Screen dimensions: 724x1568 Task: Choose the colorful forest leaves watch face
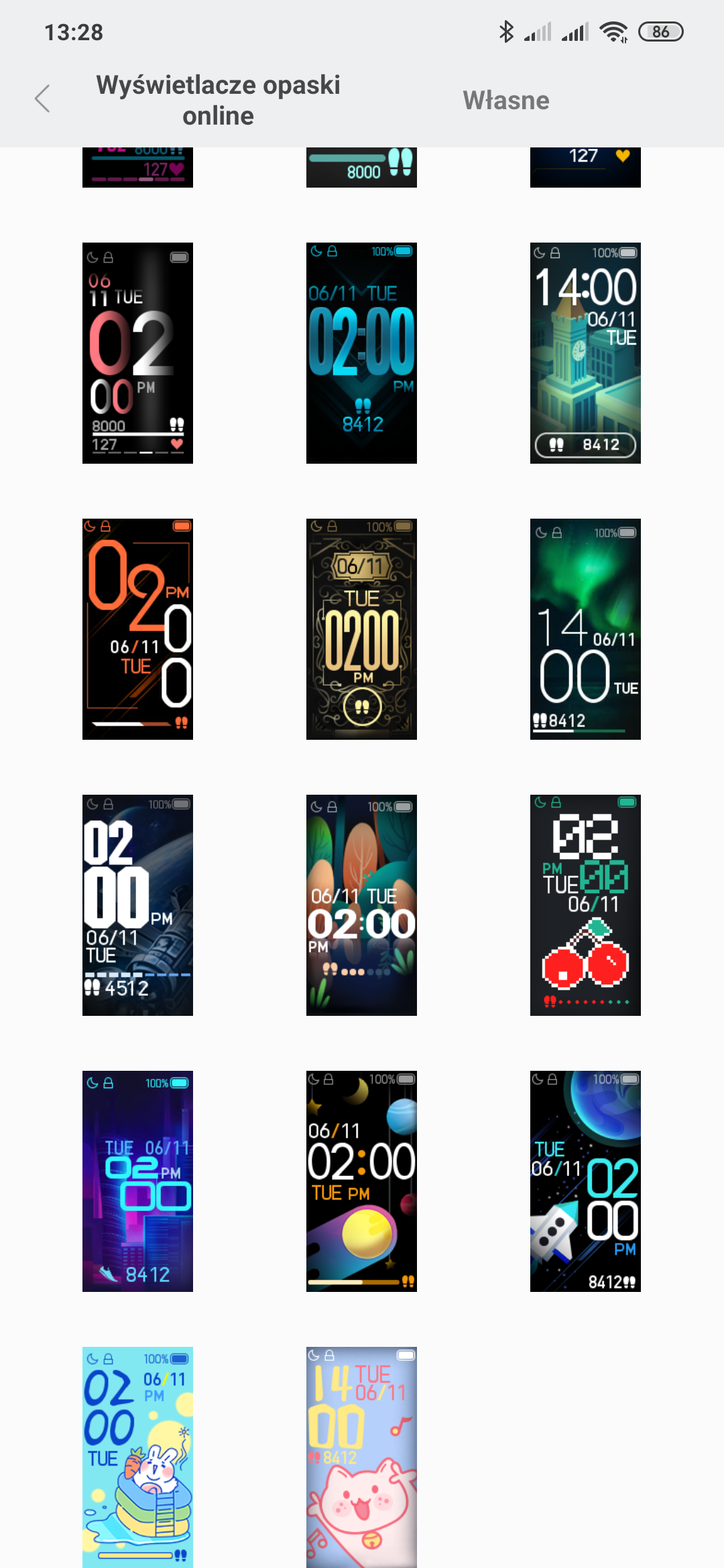(361, 905)
